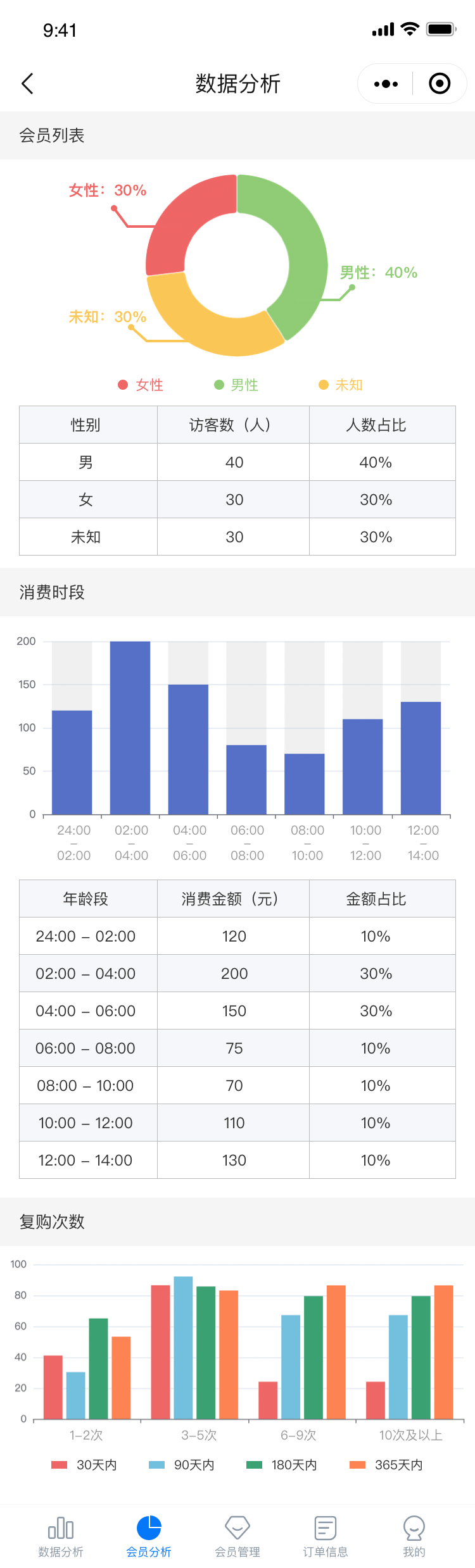Toggle the 未知 legend item
The image size is (475, 1568).
pyautogui.click(x=341, y=385)
